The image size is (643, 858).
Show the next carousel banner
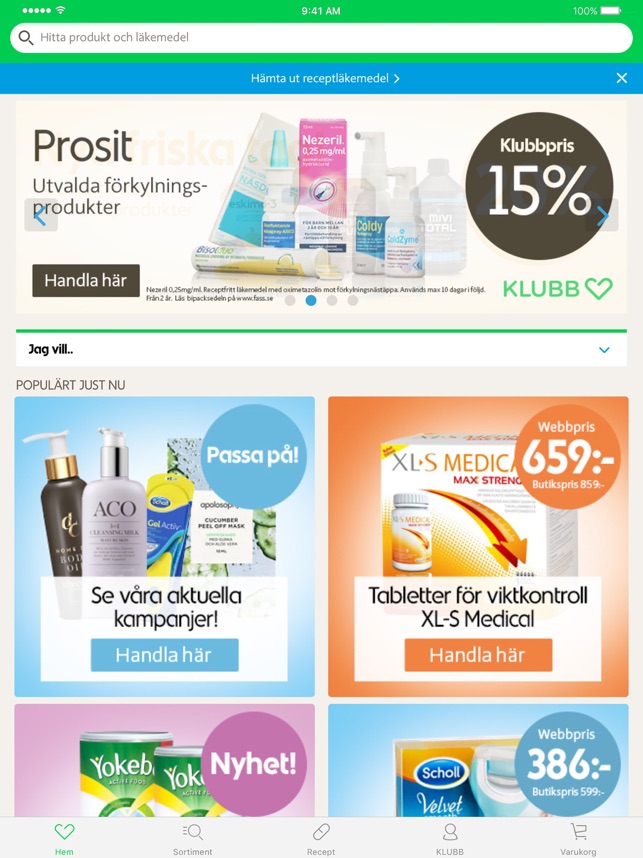pyautogui.click(x=602, y=215)
